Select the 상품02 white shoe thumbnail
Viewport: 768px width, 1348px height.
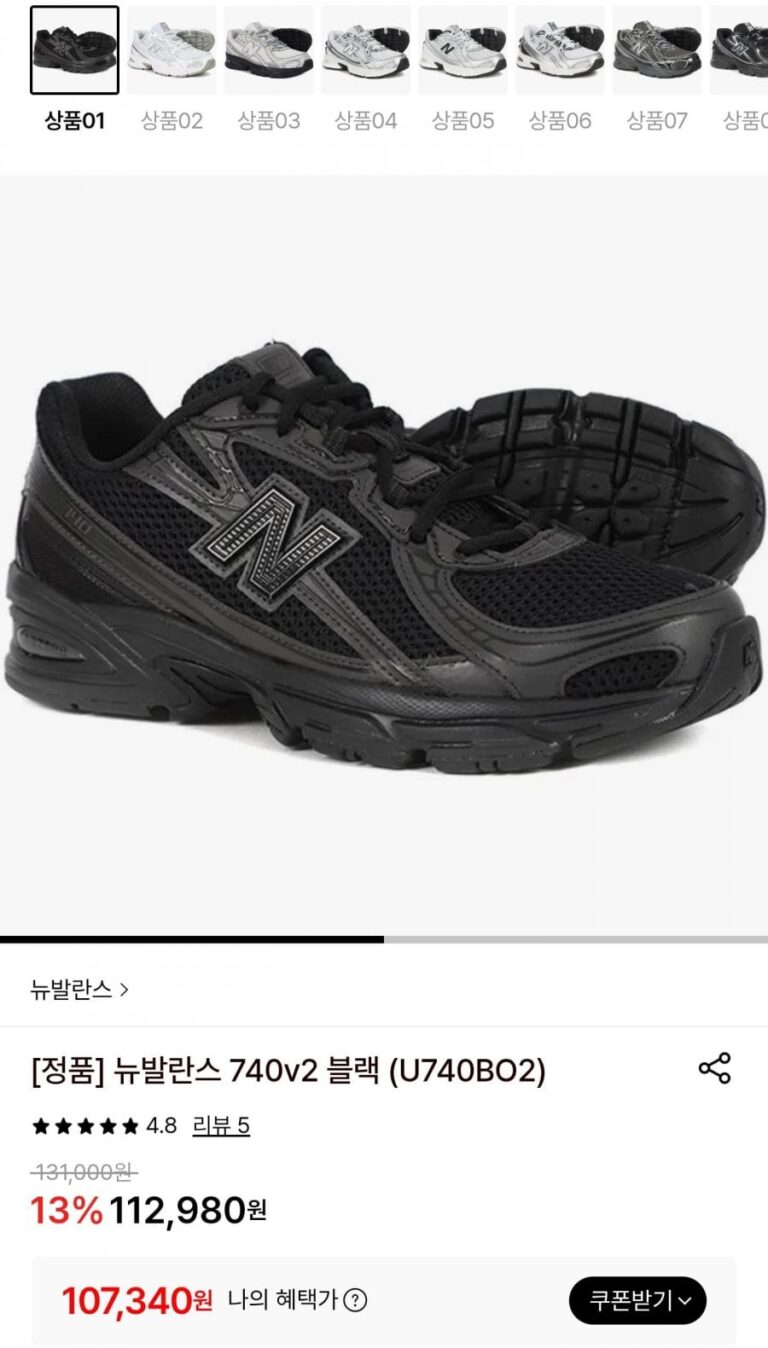171,50
